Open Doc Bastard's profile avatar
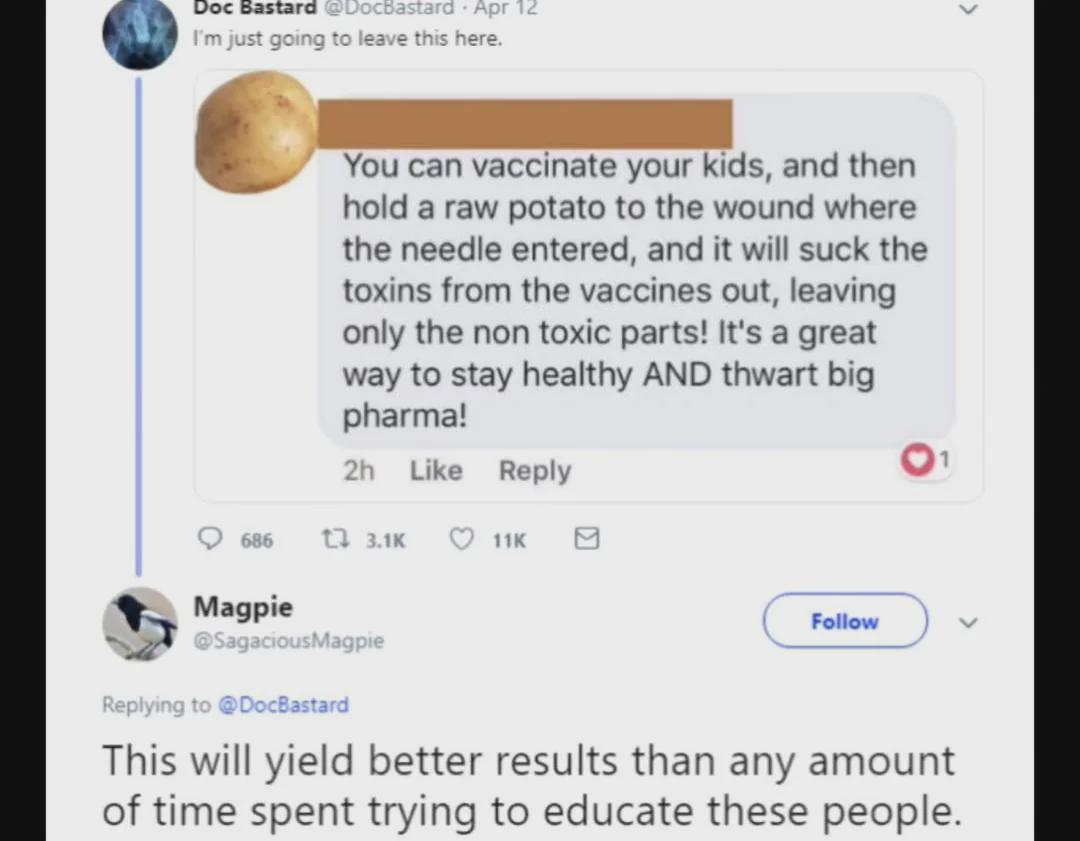 (140, 33)
